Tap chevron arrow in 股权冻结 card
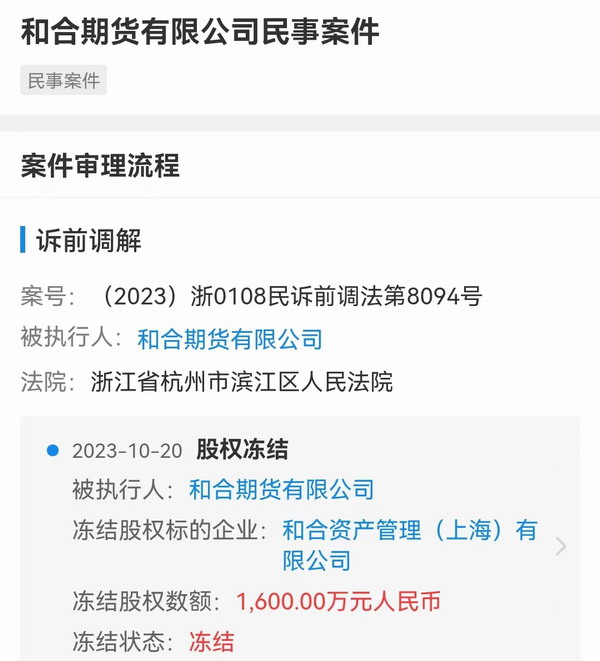 coord(561,546)
